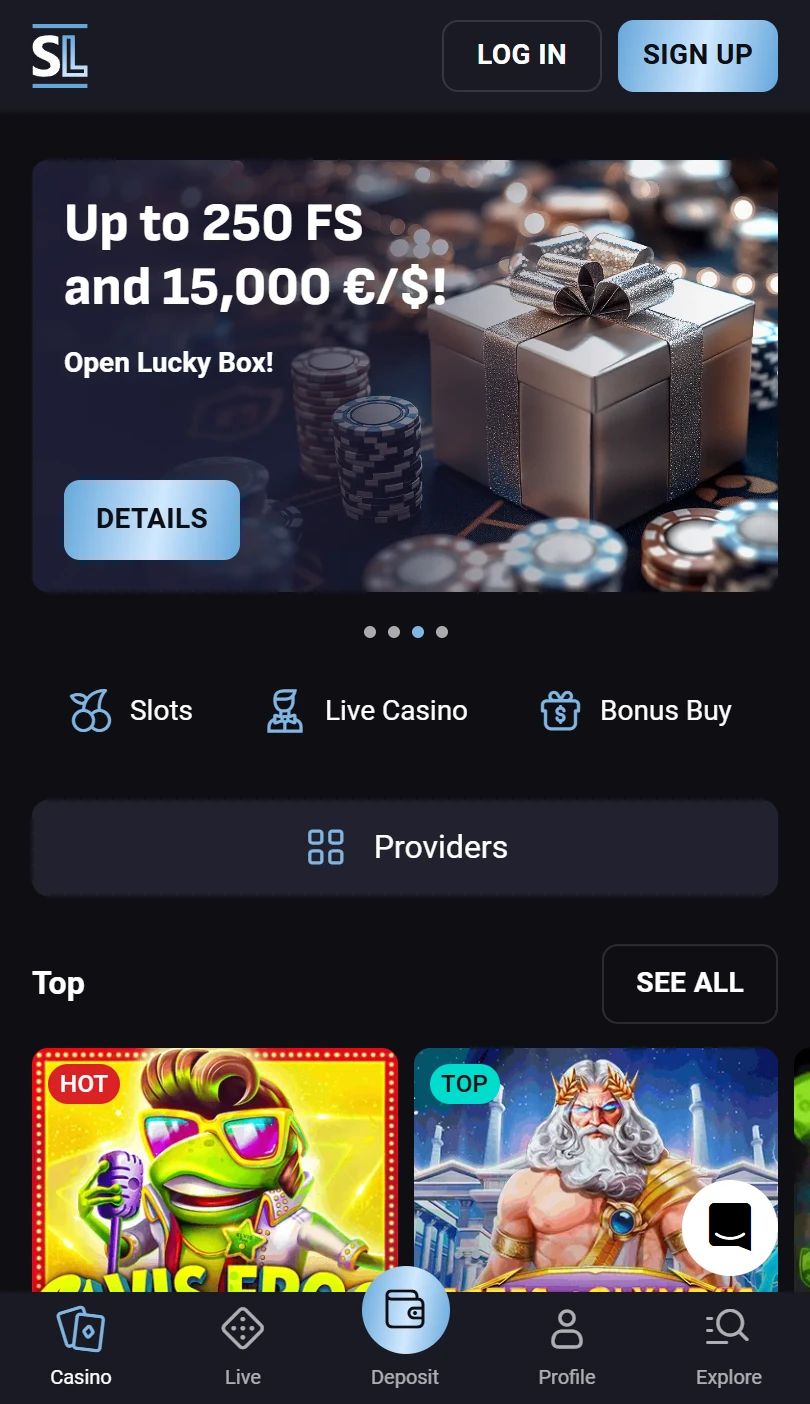Open the Explore tab
This screenshot has height=1404, width=810.
point(729,1348)
